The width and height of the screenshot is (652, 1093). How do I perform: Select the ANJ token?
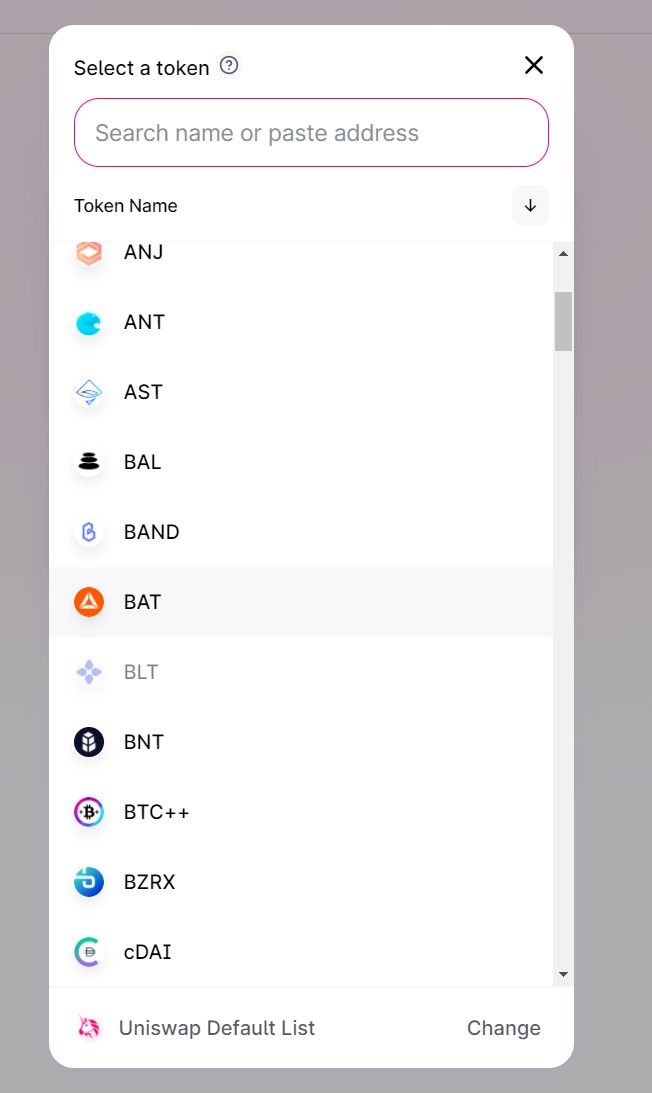[143, 253]
